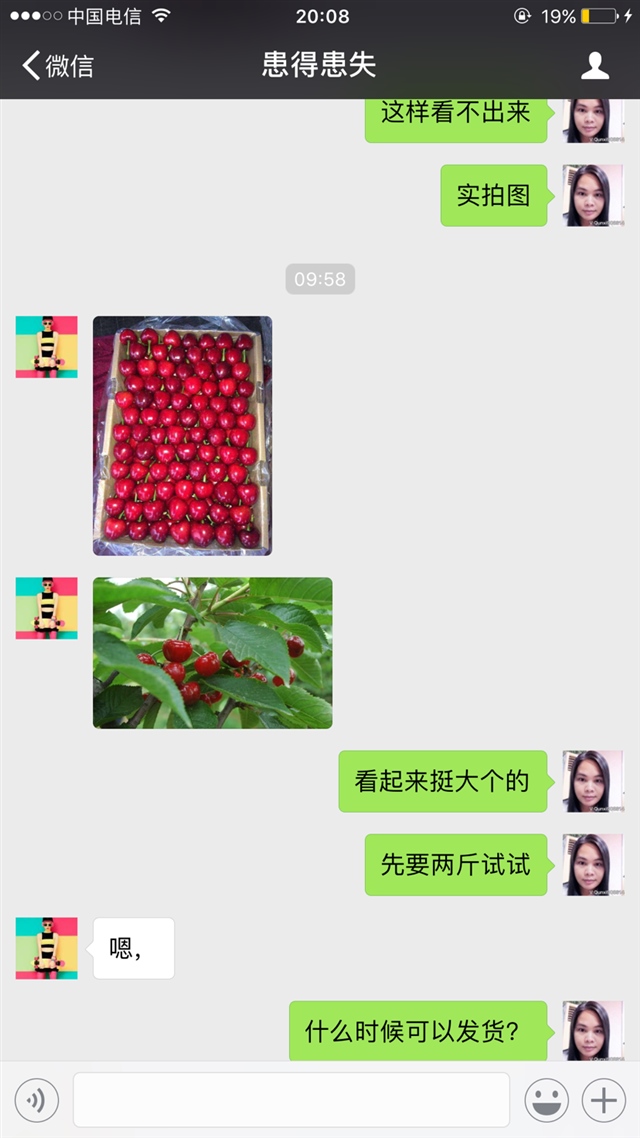Go back to the 微信 chat list
The height and width of the screenshot is (1138, 640).
[58, 66]
